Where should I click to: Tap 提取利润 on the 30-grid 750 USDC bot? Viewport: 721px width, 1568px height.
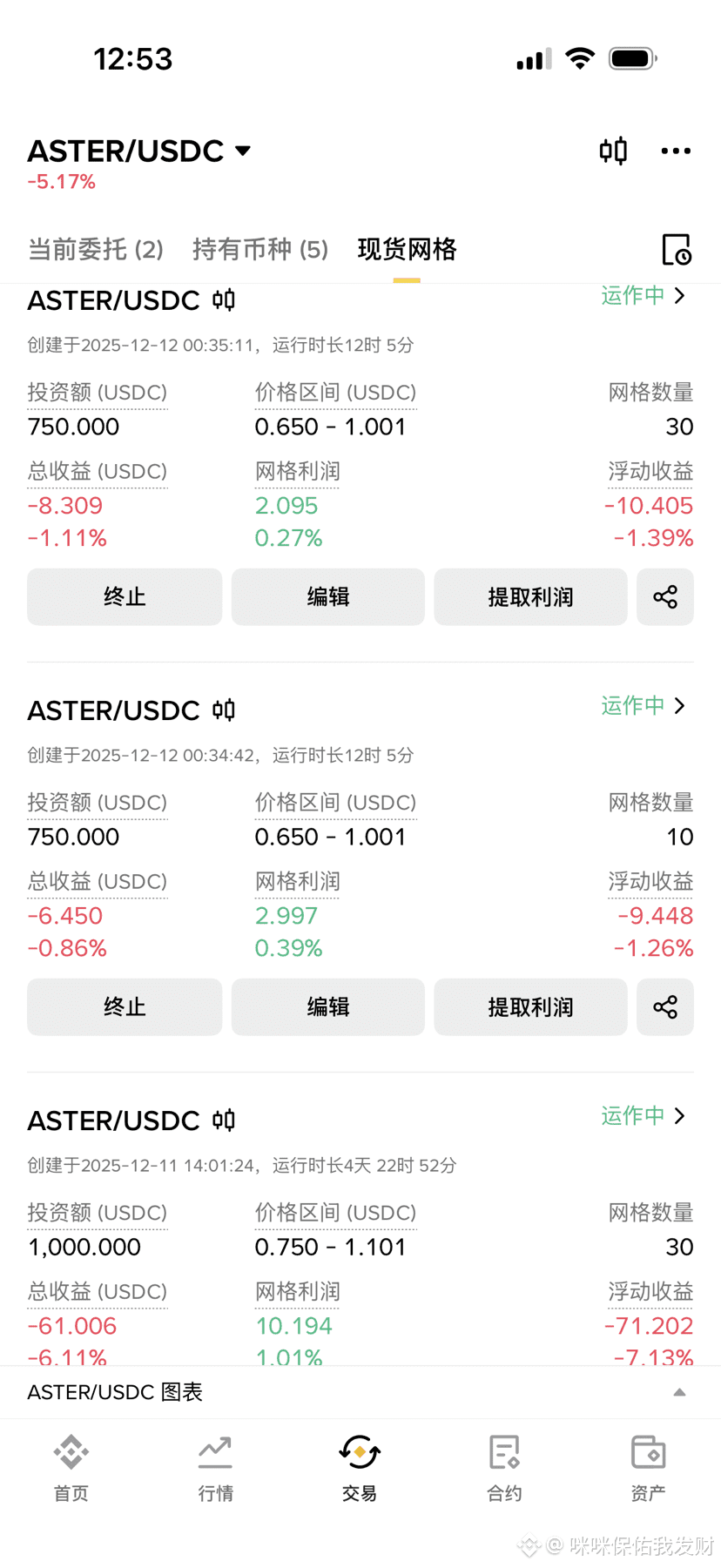point(530,597)
